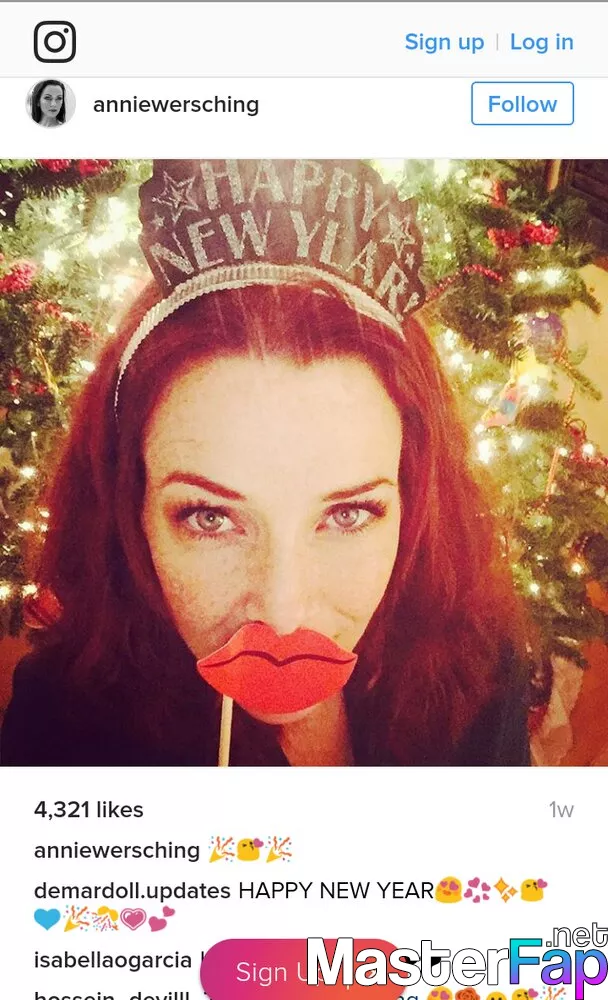608x1000 pixels.
Task: Tap the anniewersching name in the caption
Action: click(x=117, y=850)
